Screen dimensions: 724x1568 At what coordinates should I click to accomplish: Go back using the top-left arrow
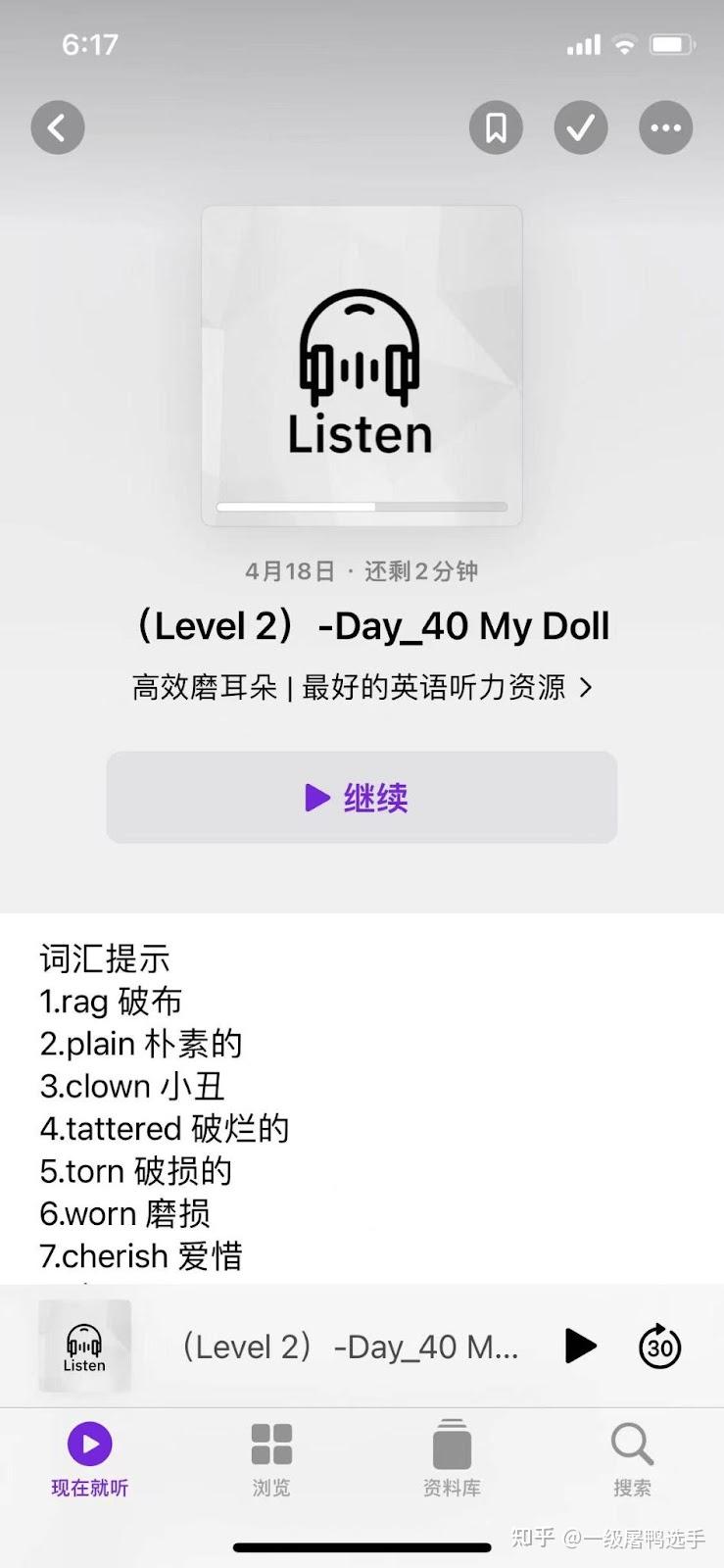pyautogui.click(x=58, y=127)
